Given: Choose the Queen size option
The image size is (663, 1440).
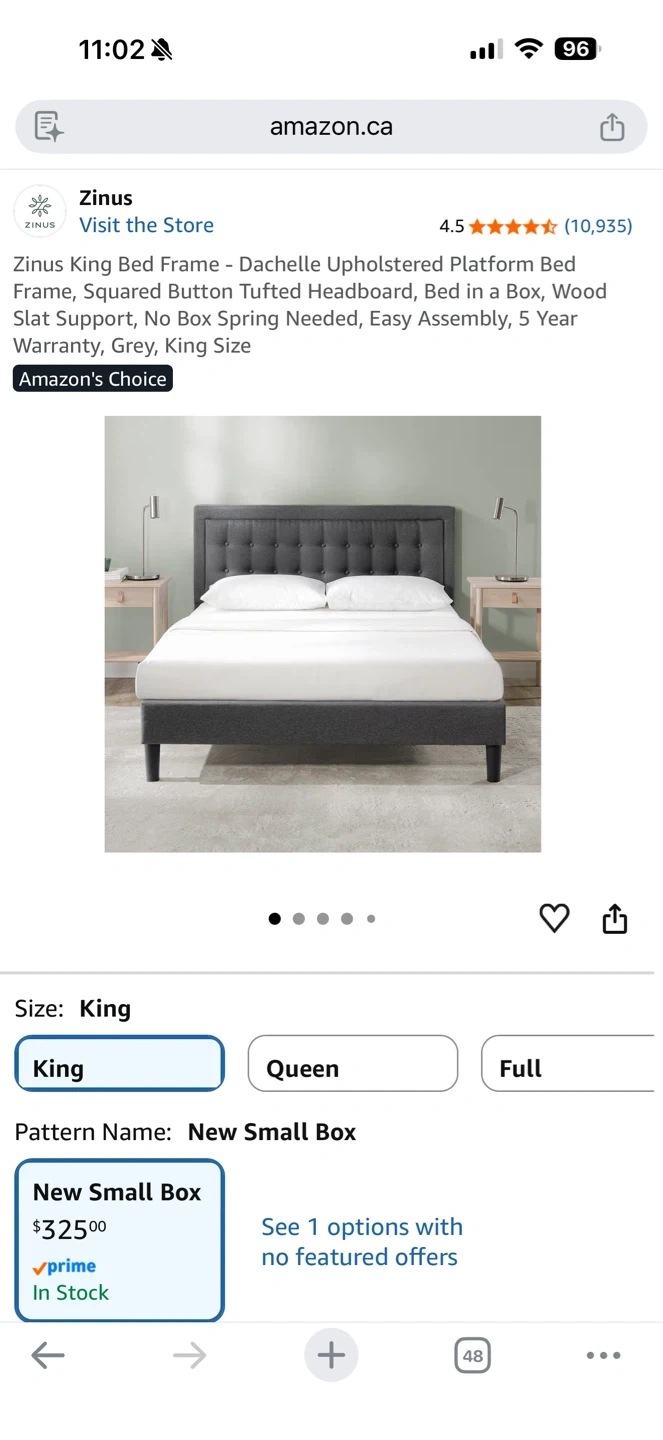Looking at the screenshot, I should coord(352,1063).
